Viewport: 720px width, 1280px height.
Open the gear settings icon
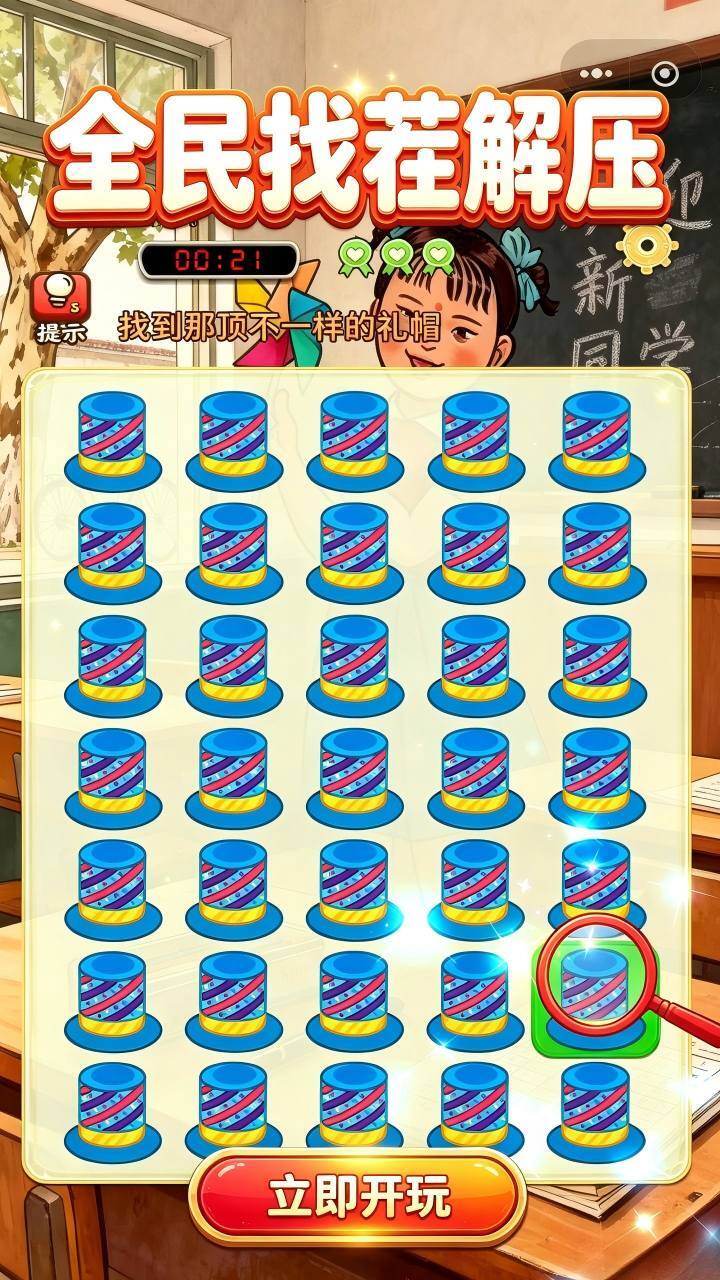[646, 246]
